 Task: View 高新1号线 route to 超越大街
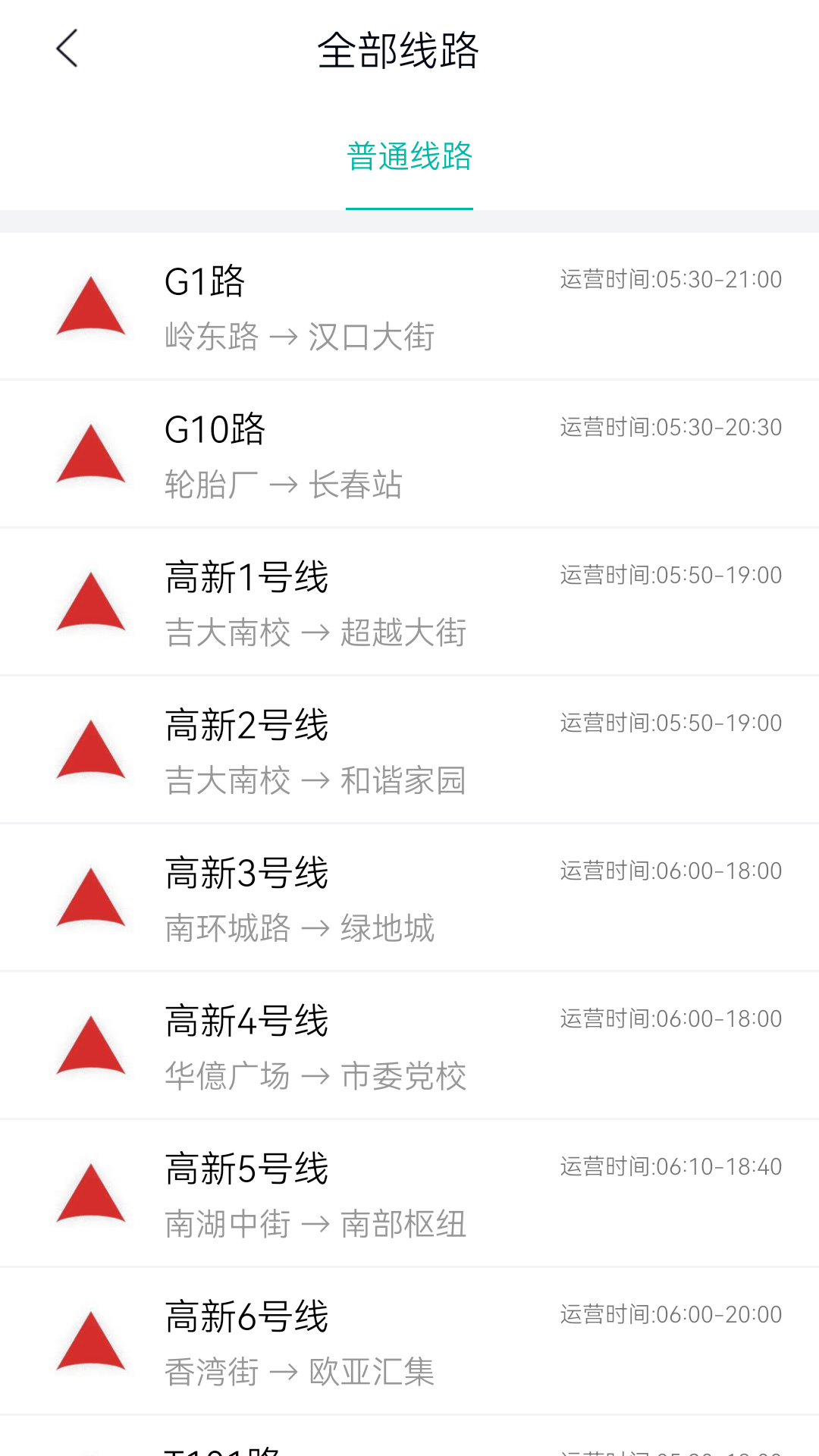click(x=409, y=602)
